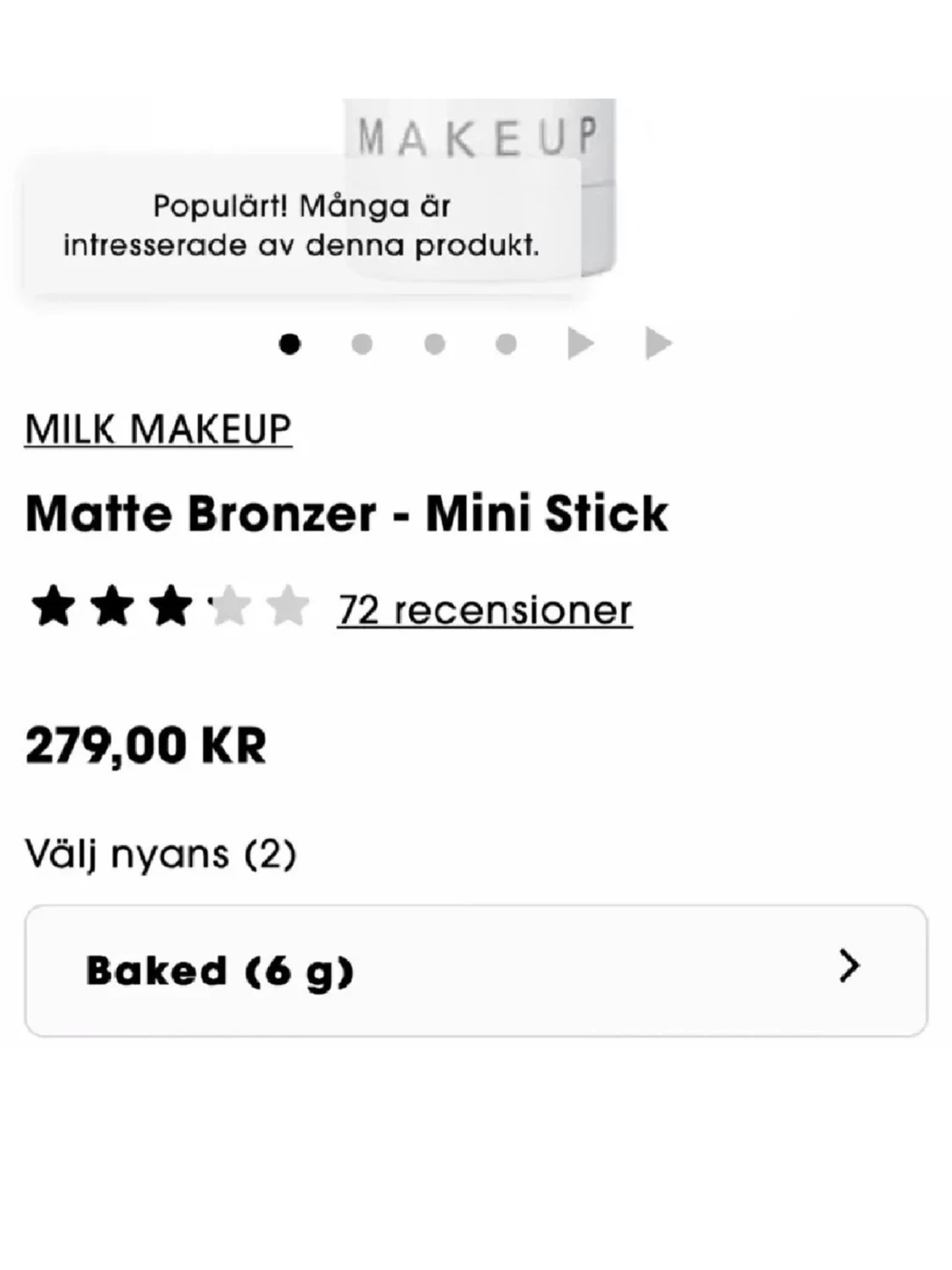Select the first star in the rating

(55, 606)
